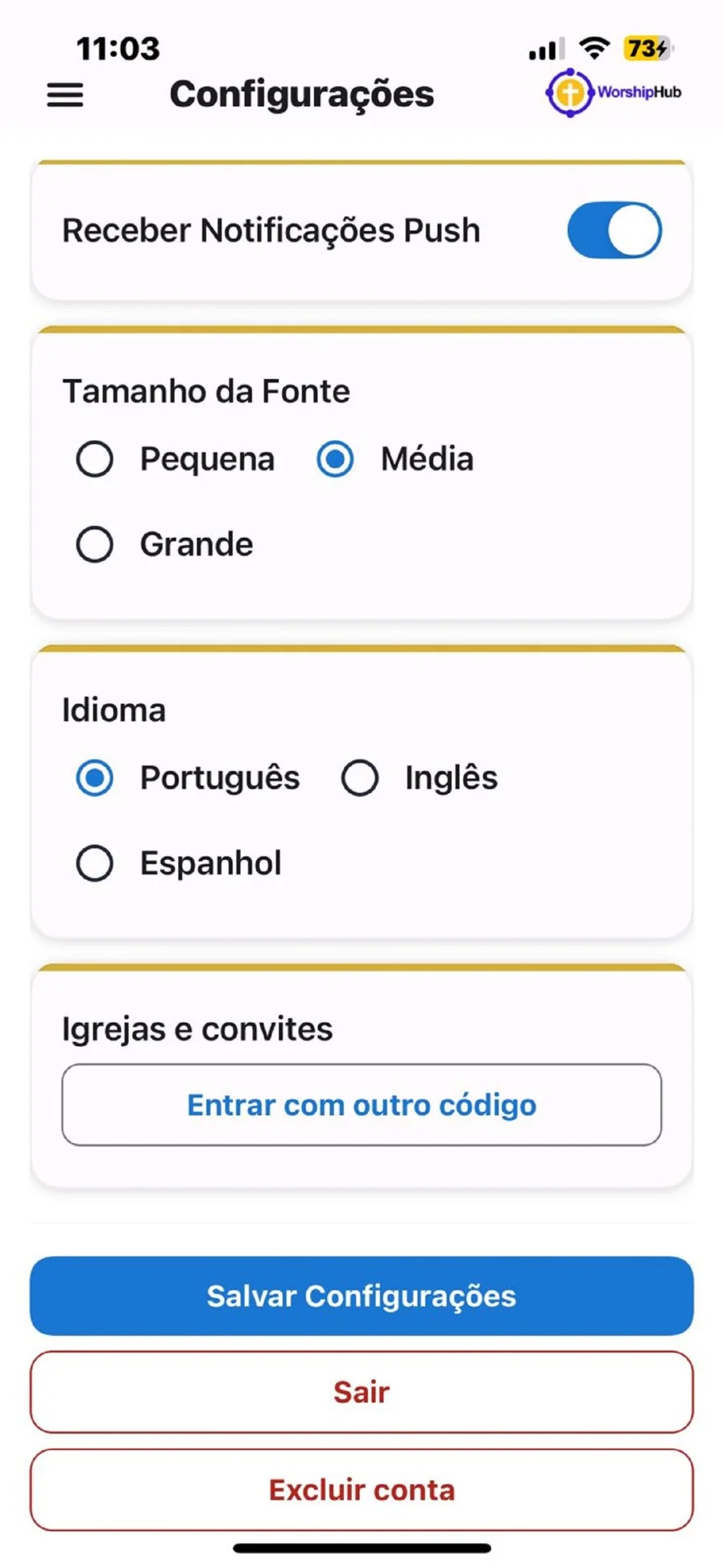
Task: Tap the home indicator bar
Action: [361, 1546]
